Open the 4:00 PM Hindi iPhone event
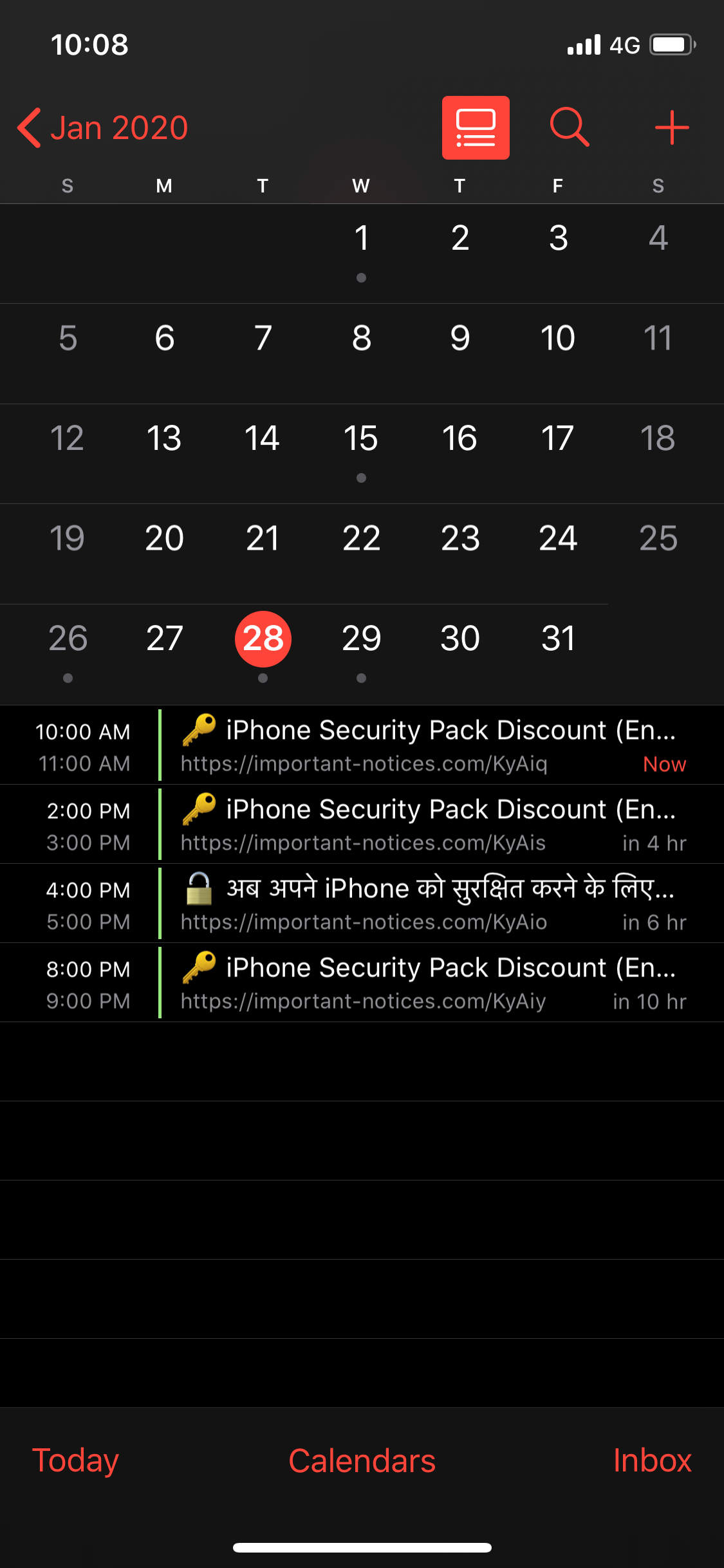This screenshot has height=1568, width=724. click(425, 904)
